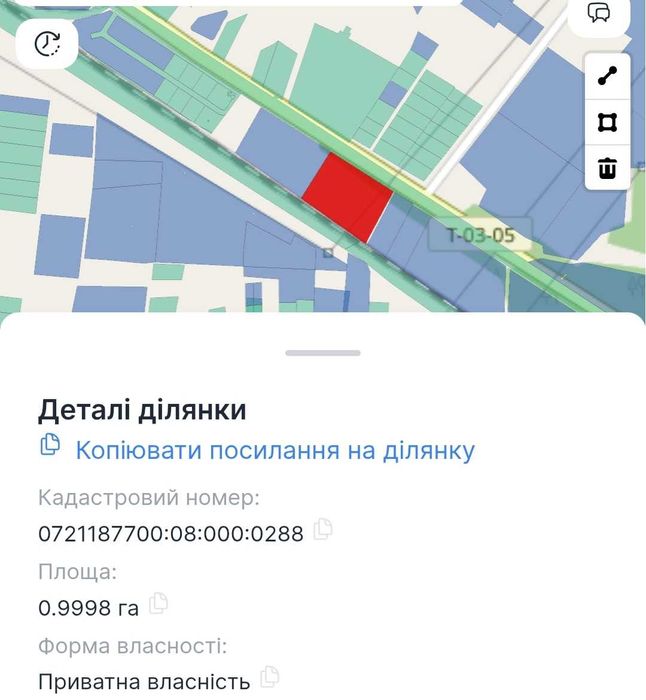Tap Копіювати посилання на ділянку link
646x700 pixels.
(x=275, y=450)
